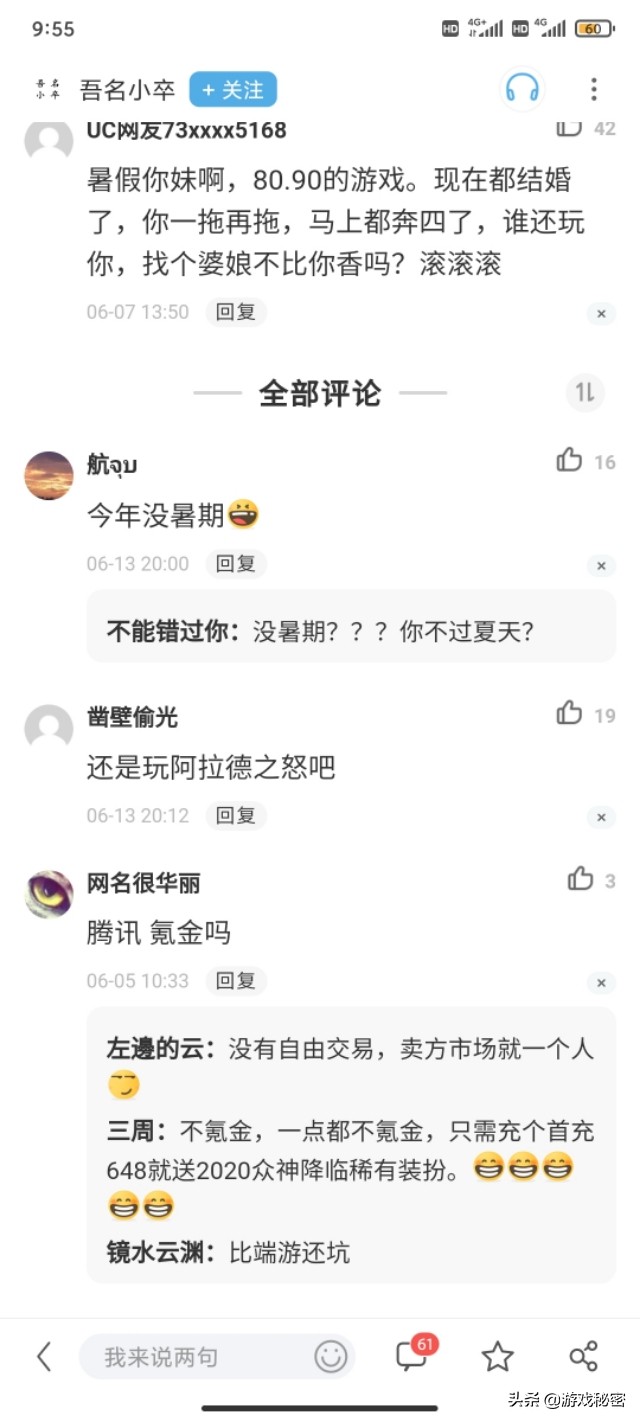640x1422 pixels.
Task: Follow 吾名小卒 with the 关注 button
Action: click(x=232, y=90)
